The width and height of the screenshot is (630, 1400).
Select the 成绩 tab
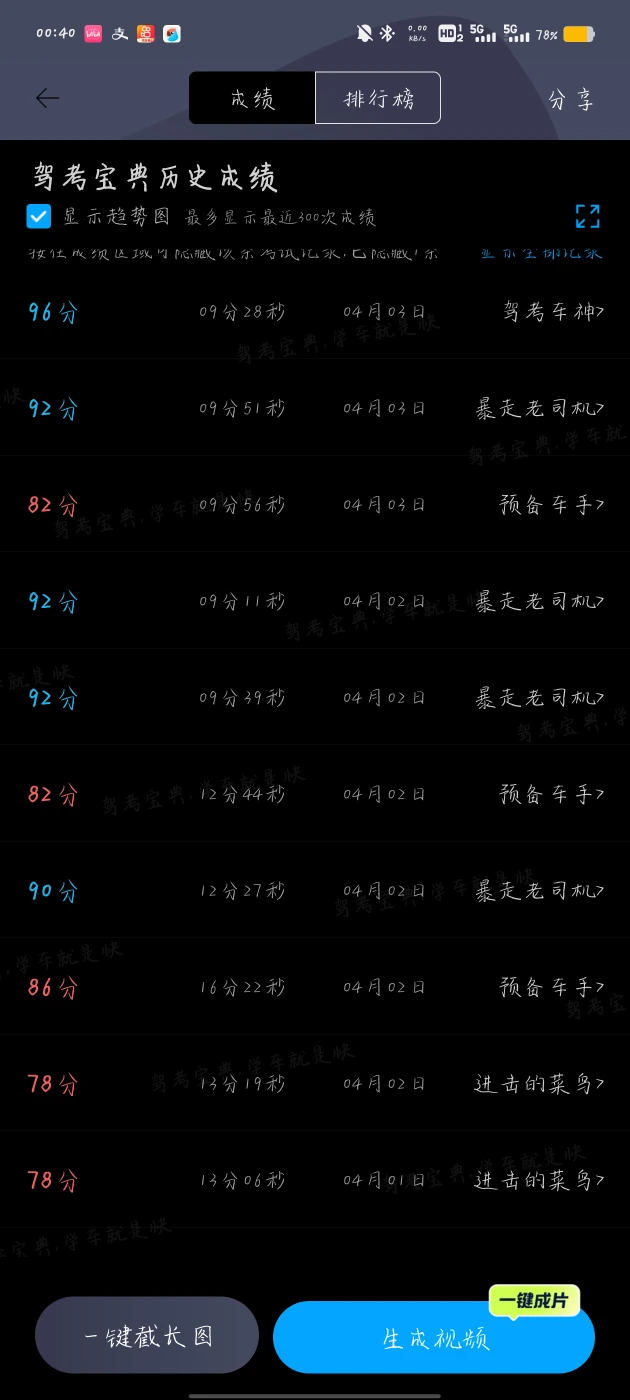[x=252, y=98]
